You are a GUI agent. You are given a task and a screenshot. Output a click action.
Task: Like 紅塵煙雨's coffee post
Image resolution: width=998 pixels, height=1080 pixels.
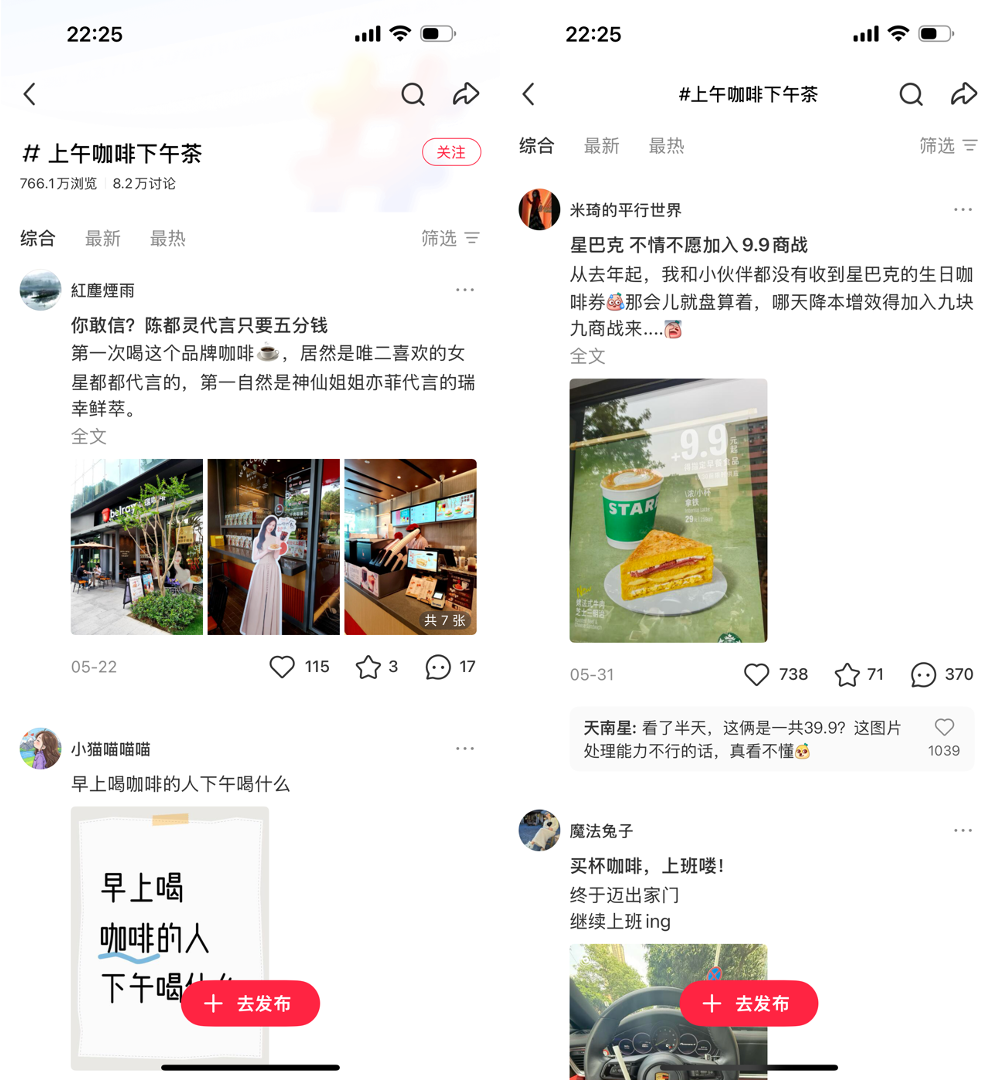(283, 667)
